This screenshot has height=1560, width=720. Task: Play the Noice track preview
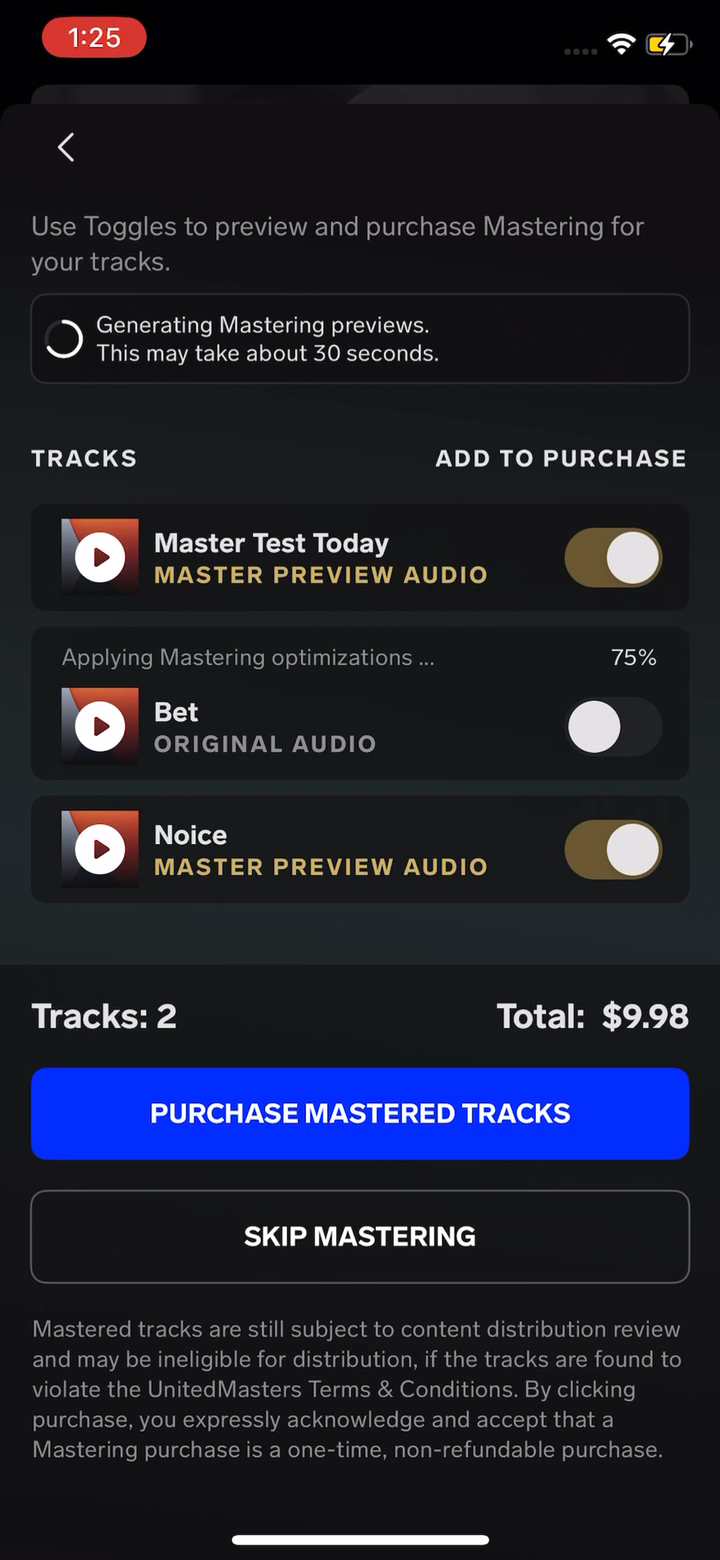pos(100,849)
